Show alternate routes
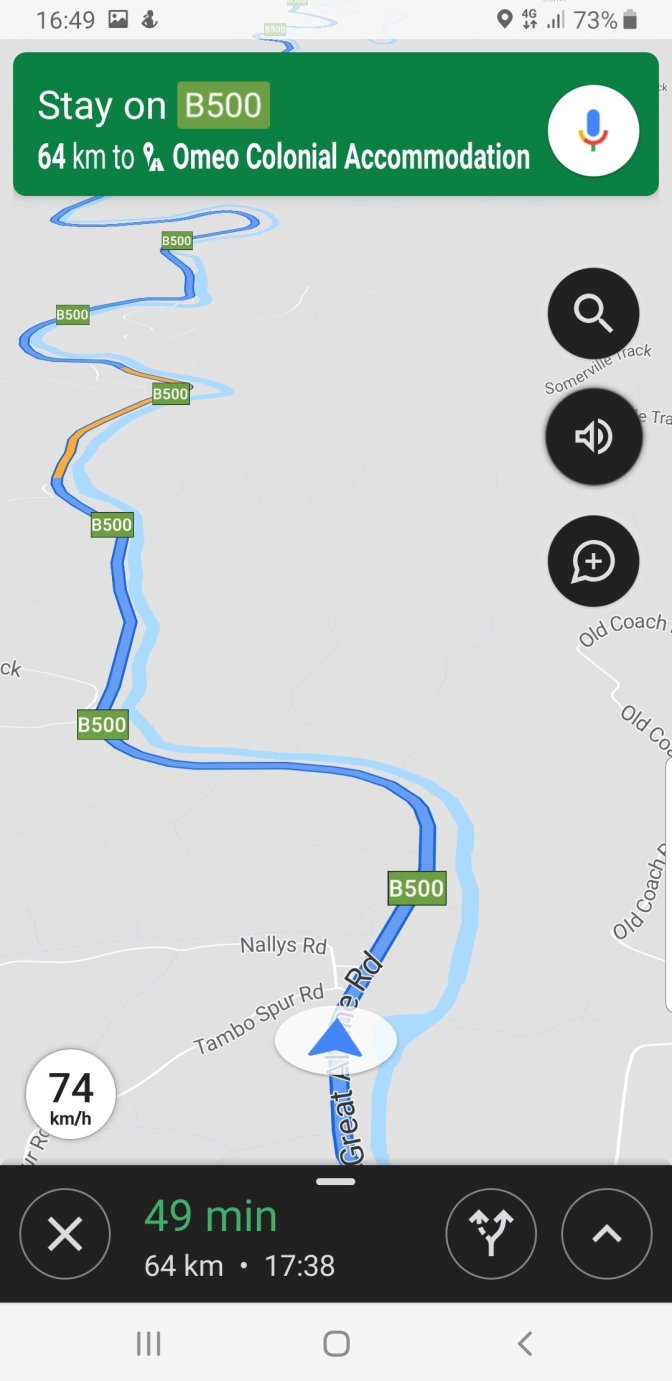Image resolution: width=672 pixels, height=1381 pixels. click(491, 1235)
